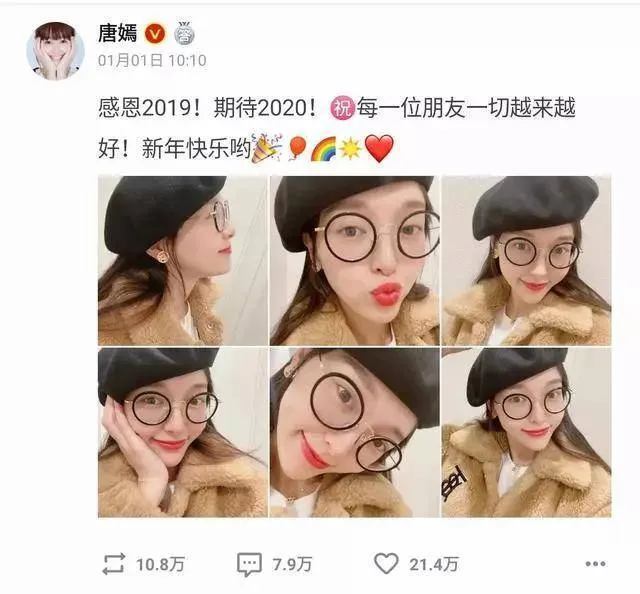Open the pouting red lips photo

[354, 260]
